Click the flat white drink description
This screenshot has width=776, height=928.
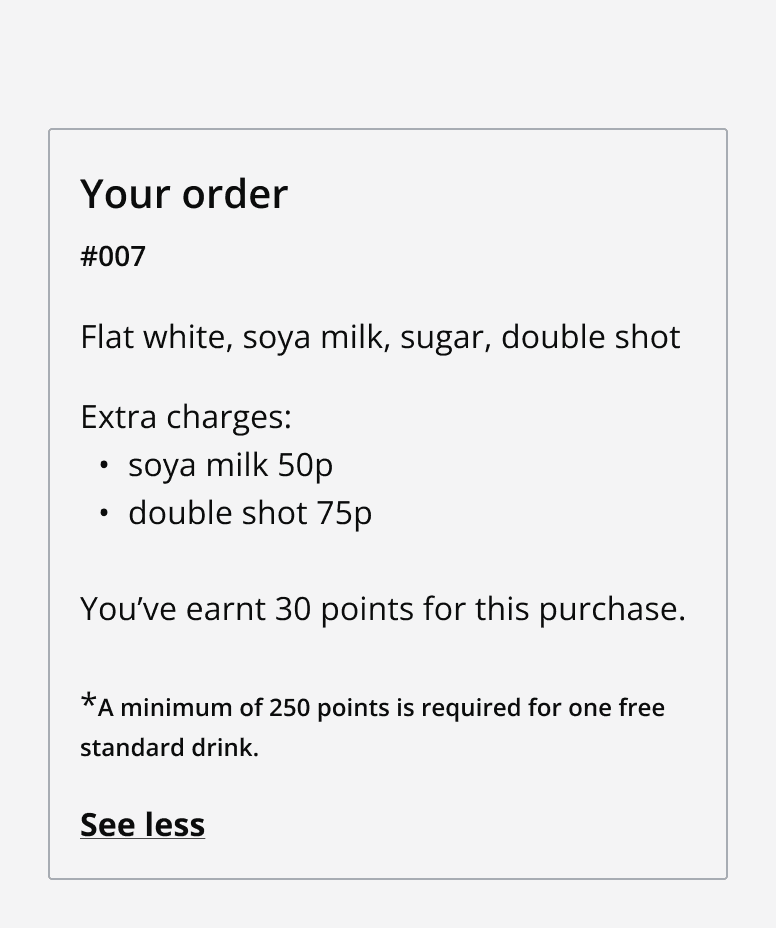click(380, 337)
